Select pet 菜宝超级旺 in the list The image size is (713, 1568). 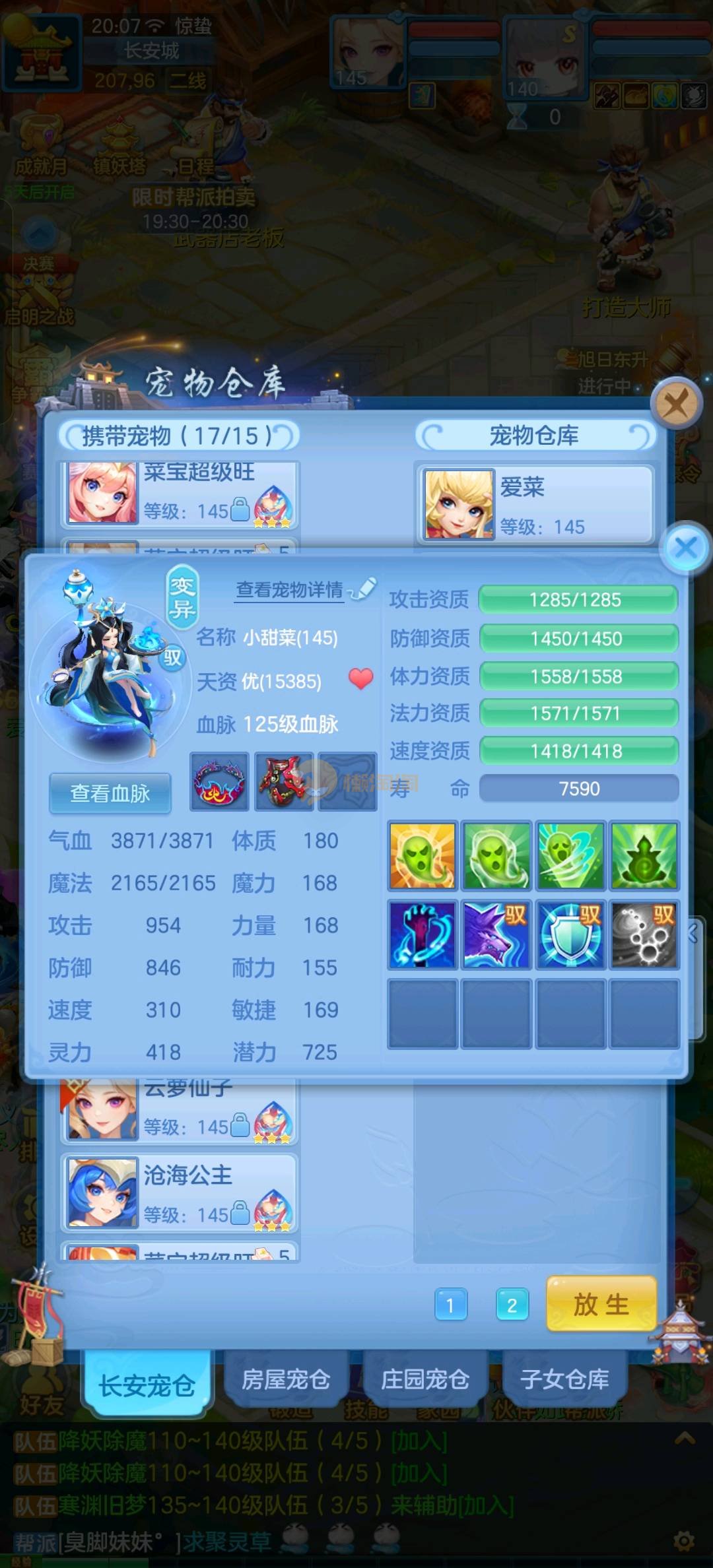coord(180,492)
